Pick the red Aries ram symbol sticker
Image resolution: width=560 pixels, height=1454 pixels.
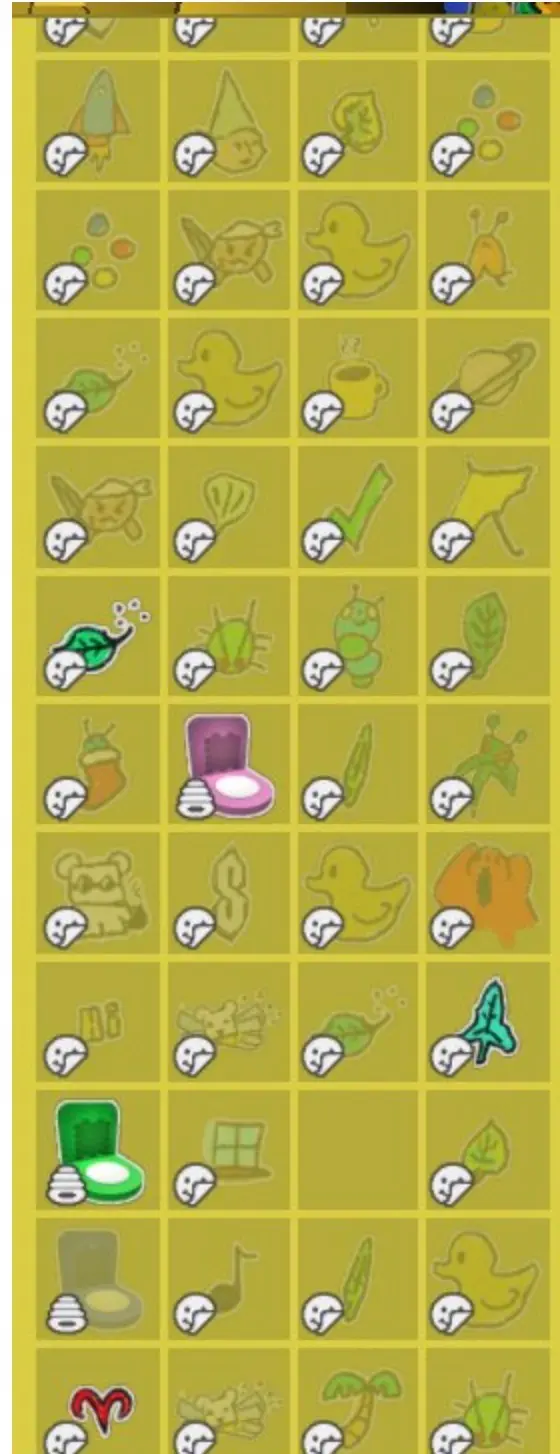[x=97, y=1400]
